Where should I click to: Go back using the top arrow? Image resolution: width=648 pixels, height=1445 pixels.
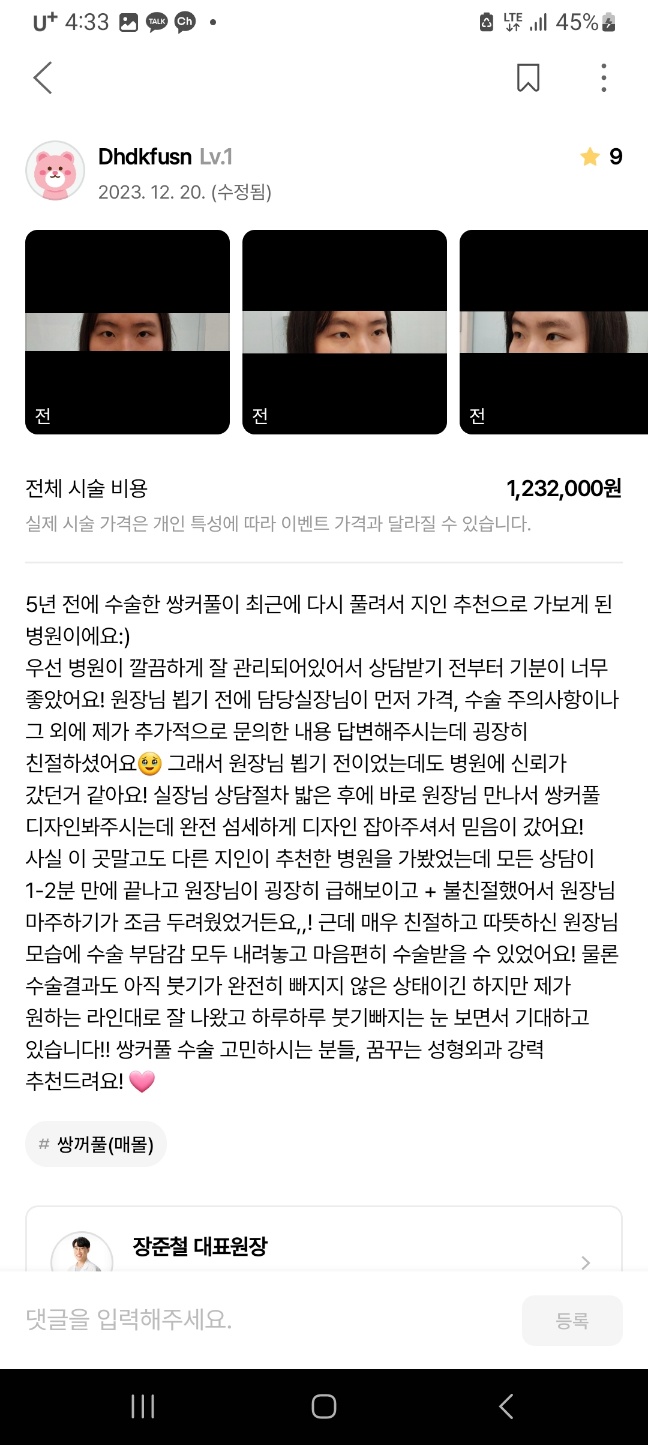(x=42, y=77)
